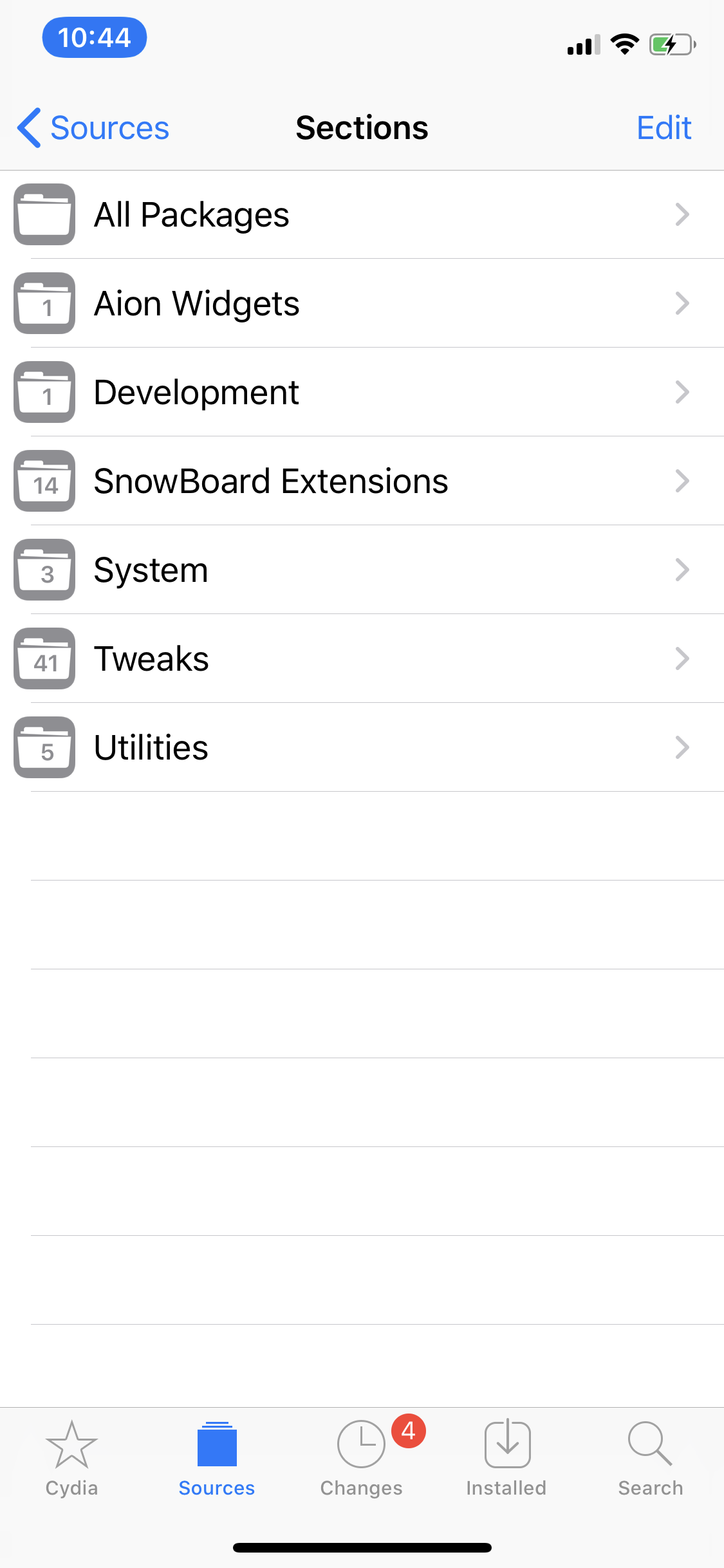Open the Tweaks section
The width and height of the screenshot is (724, 1568).
pos(362,658)
